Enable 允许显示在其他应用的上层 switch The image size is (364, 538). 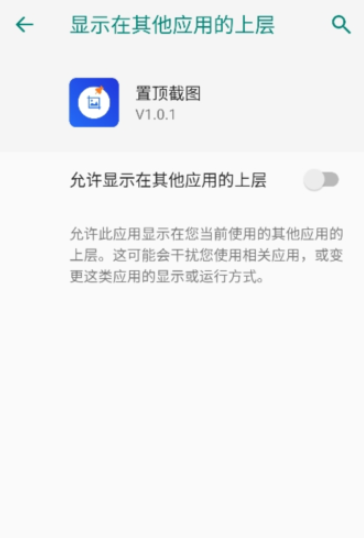321,180
